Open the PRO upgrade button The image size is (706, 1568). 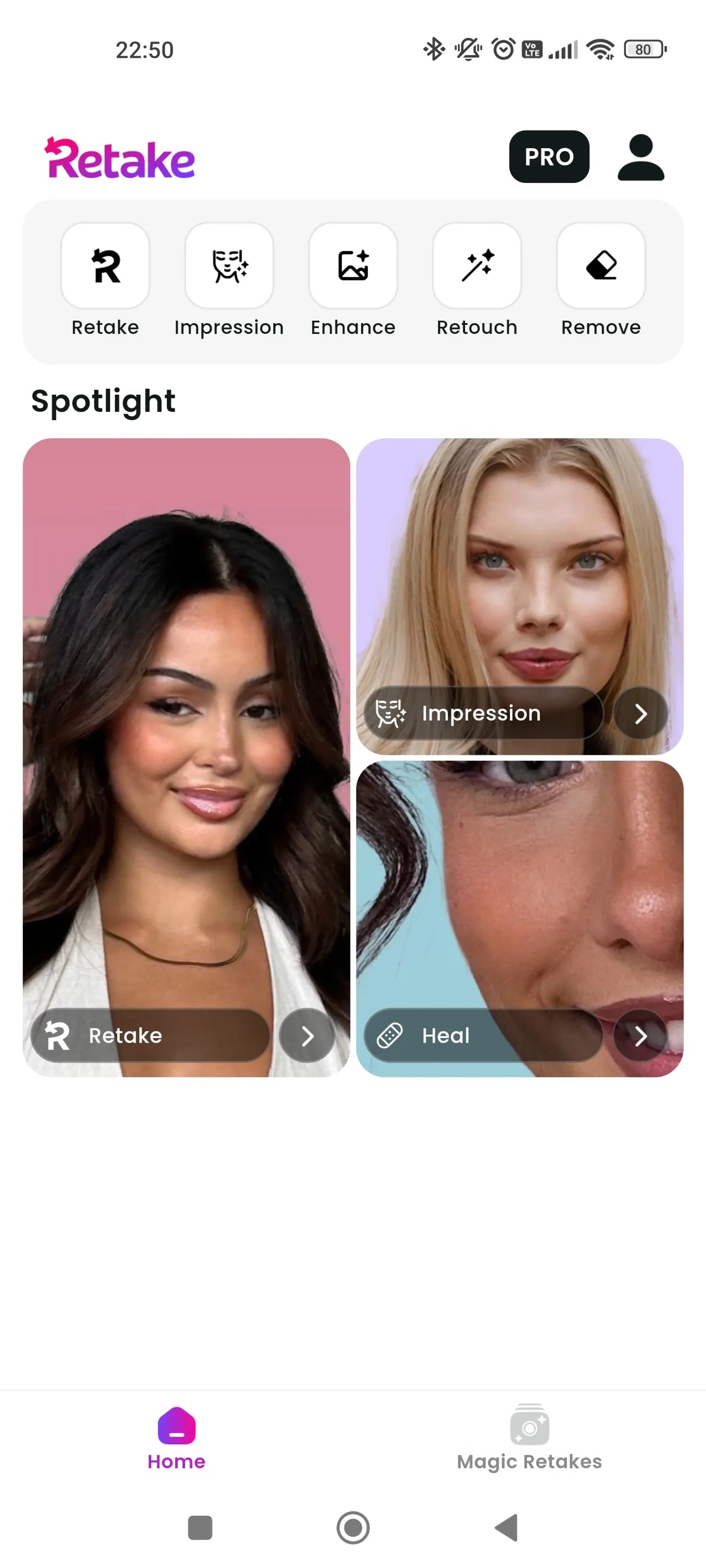click(x=548, y=157)
